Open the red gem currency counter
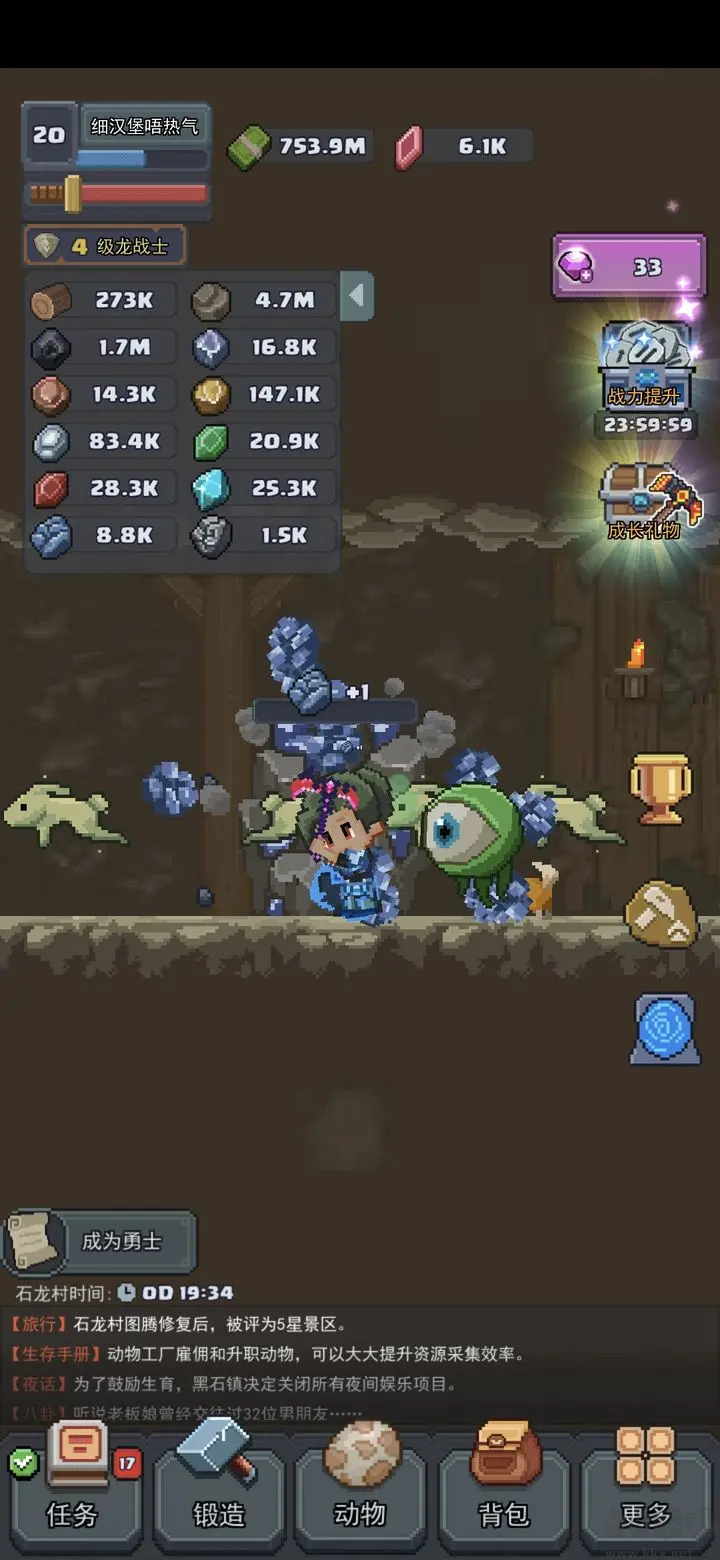The image size is (720, 1560). pos(464,147)
